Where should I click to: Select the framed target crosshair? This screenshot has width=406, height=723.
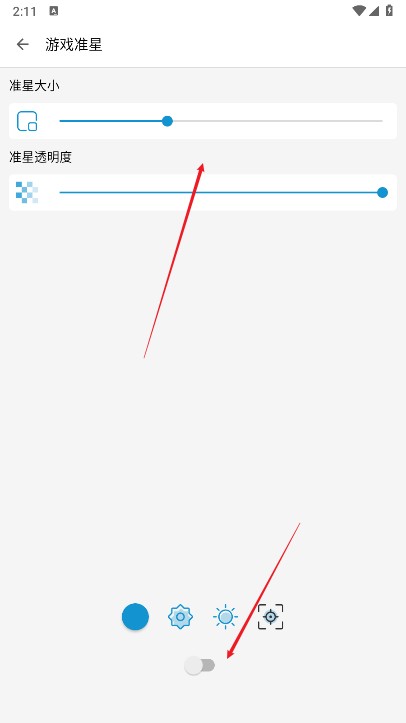click(x=271, y=617)
